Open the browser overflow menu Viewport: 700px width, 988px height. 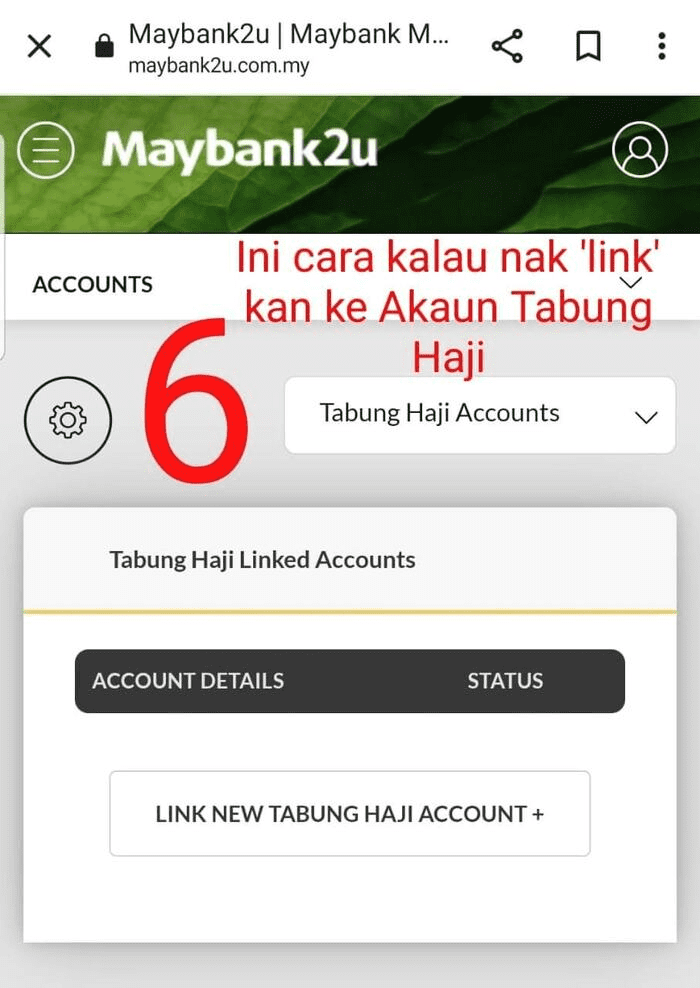tap(661, 46)
